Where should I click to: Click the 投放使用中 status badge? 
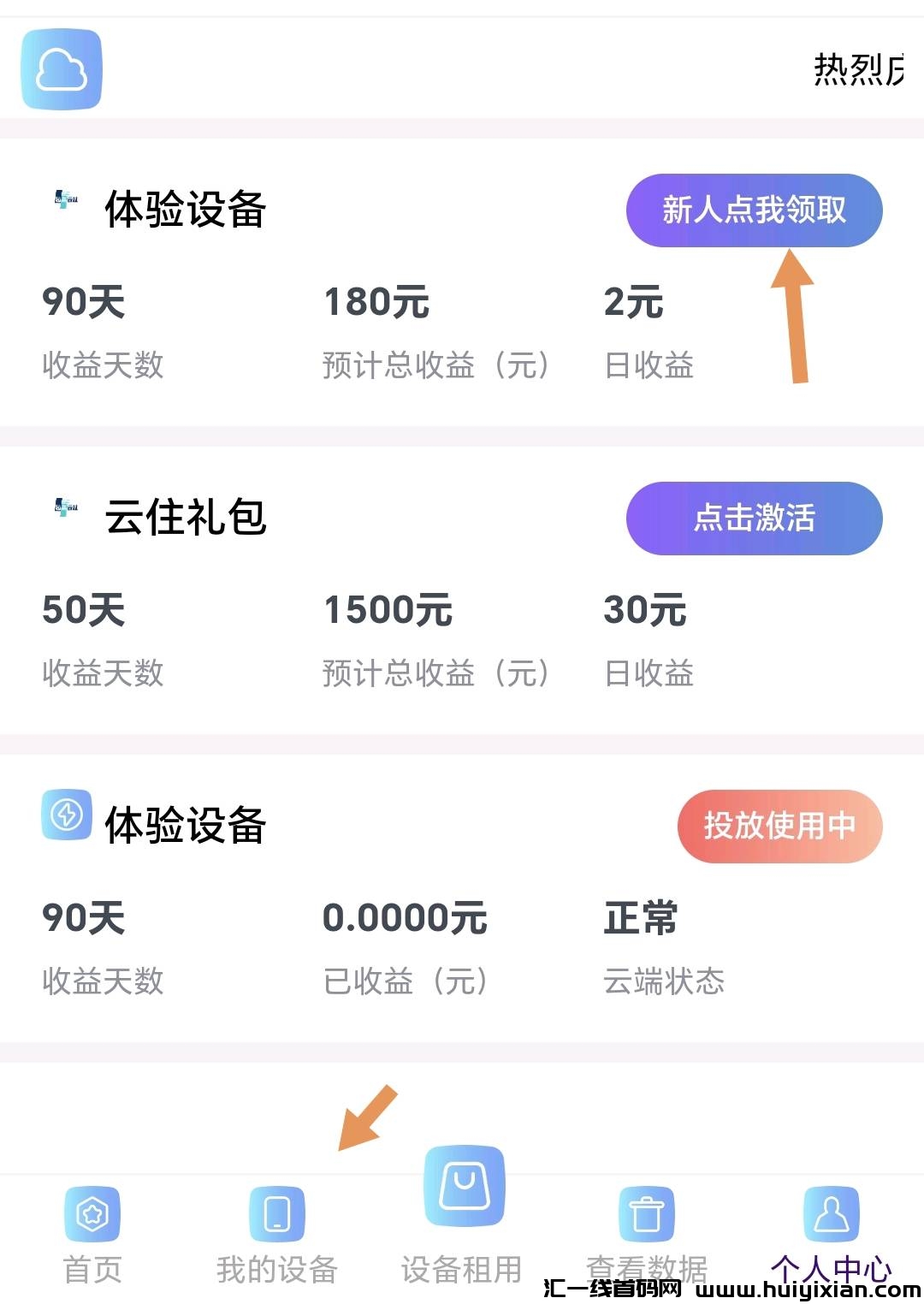(x=779, y=825)
